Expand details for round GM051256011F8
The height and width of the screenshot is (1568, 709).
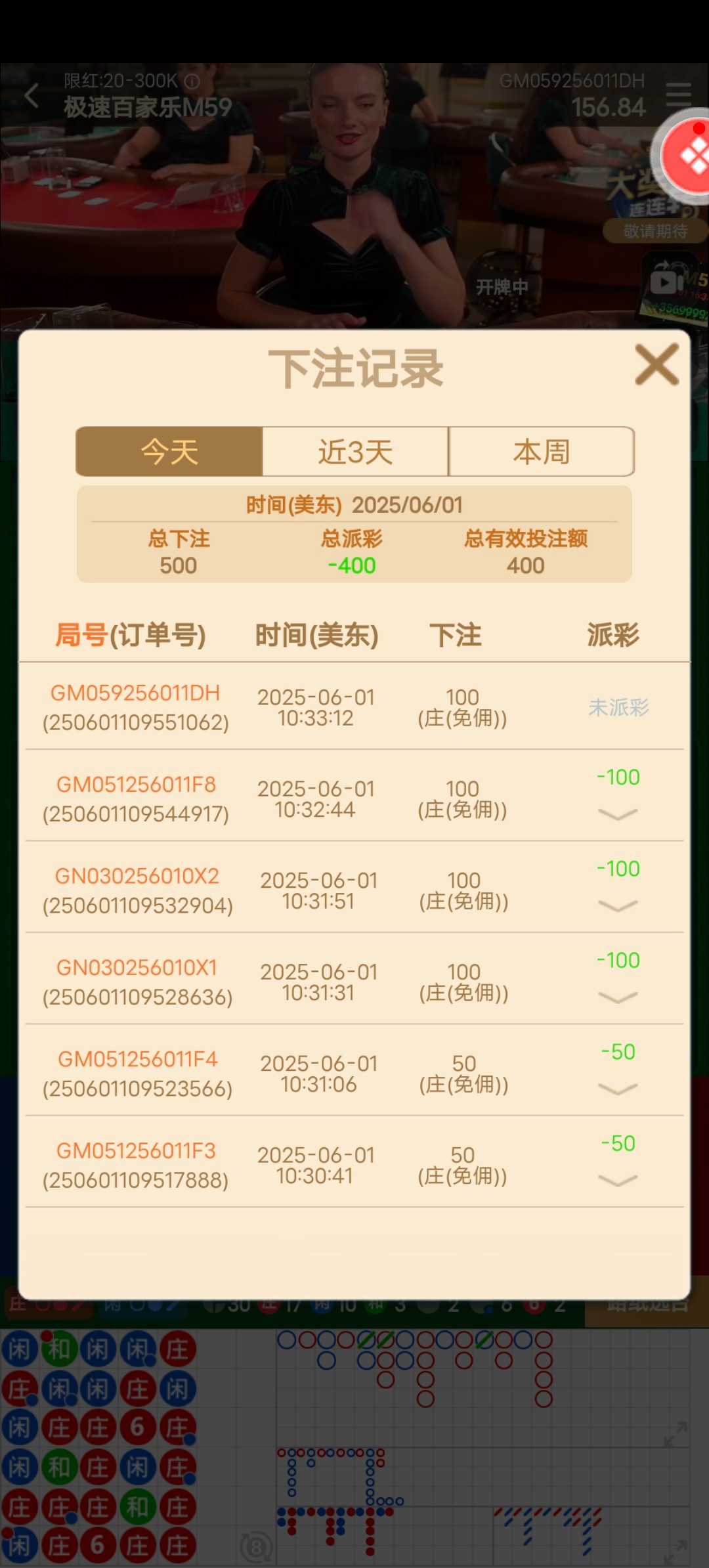point(618,814)
